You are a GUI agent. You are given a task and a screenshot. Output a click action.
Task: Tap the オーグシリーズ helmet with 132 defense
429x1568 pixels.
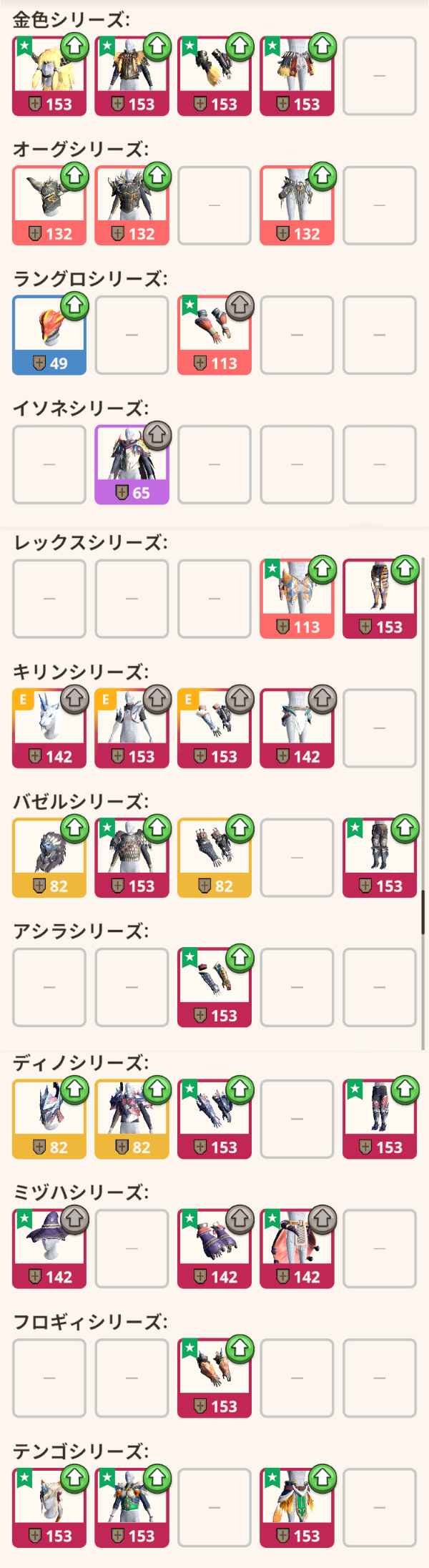[49, 205]
